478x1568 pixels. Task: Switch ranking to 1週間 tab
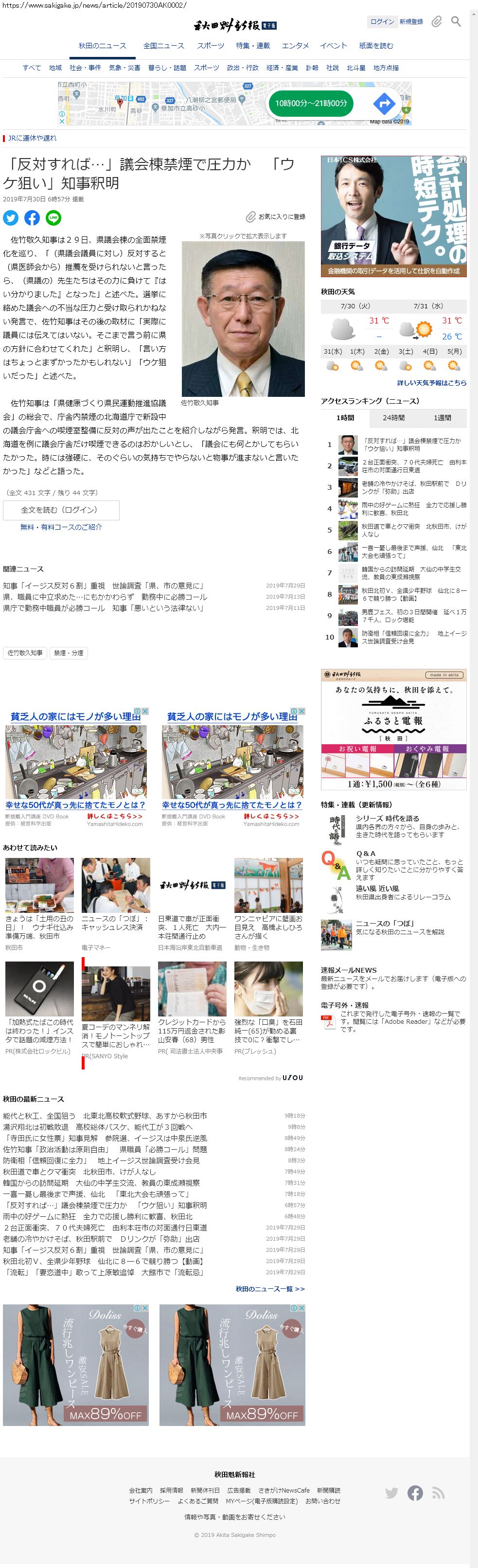[x=442, y=418]
